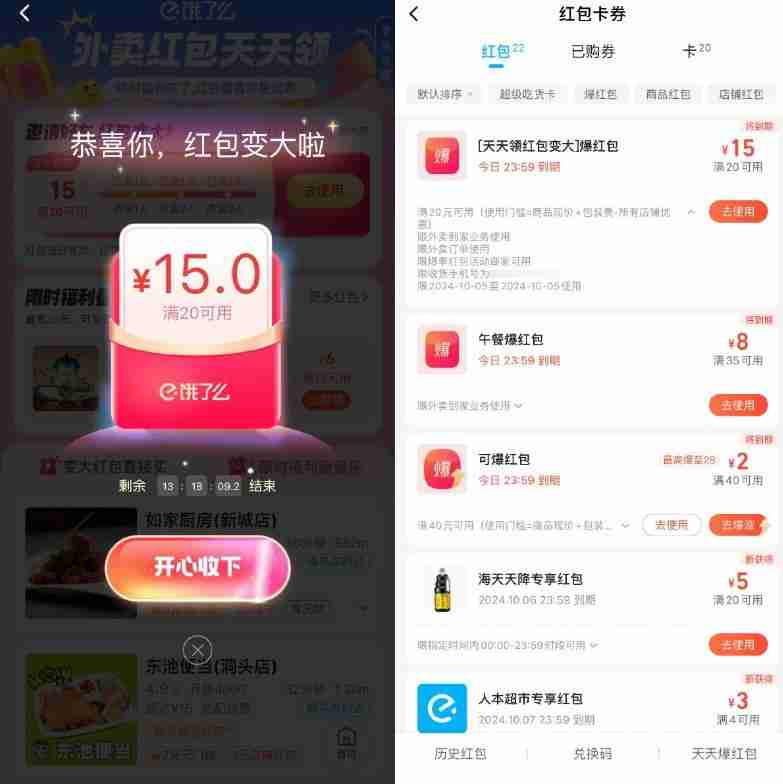This screenshot has width=783, height=784.
Task: Open 历史红包
Action: pos(460,753)
